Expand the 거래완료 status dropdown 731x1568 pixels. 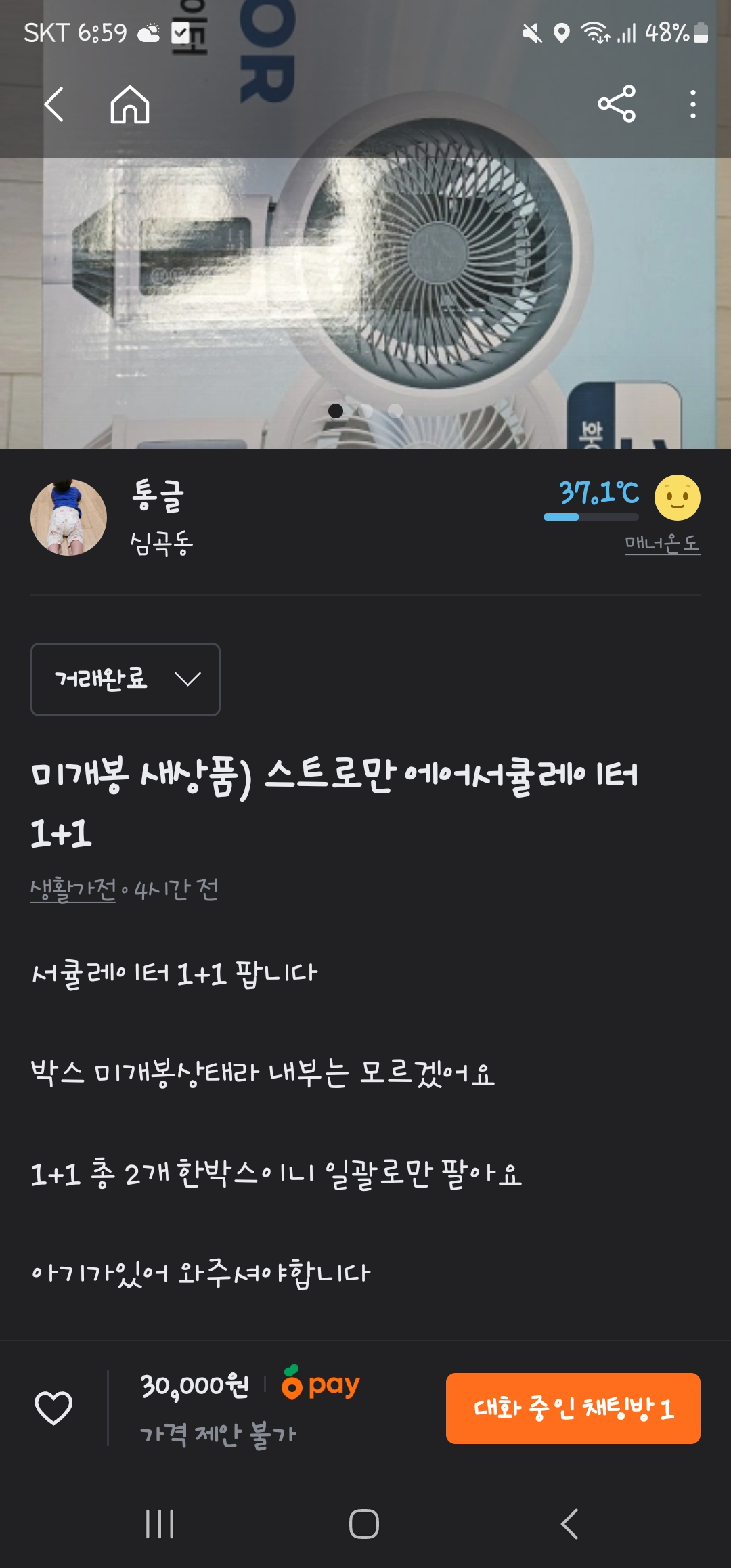[125, 679]
